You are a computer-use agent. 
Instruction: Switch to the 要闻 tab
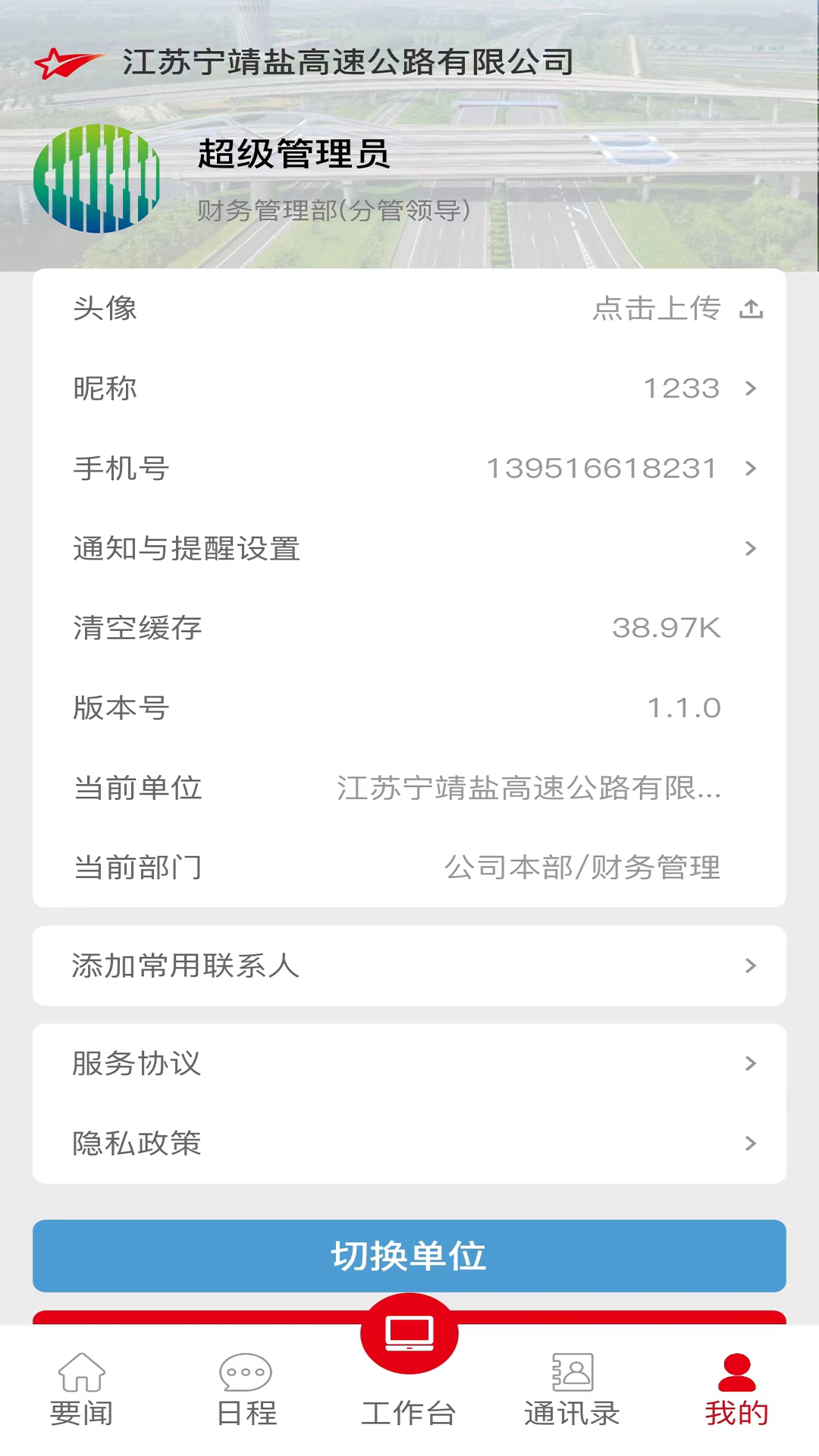coord(82,1389)
